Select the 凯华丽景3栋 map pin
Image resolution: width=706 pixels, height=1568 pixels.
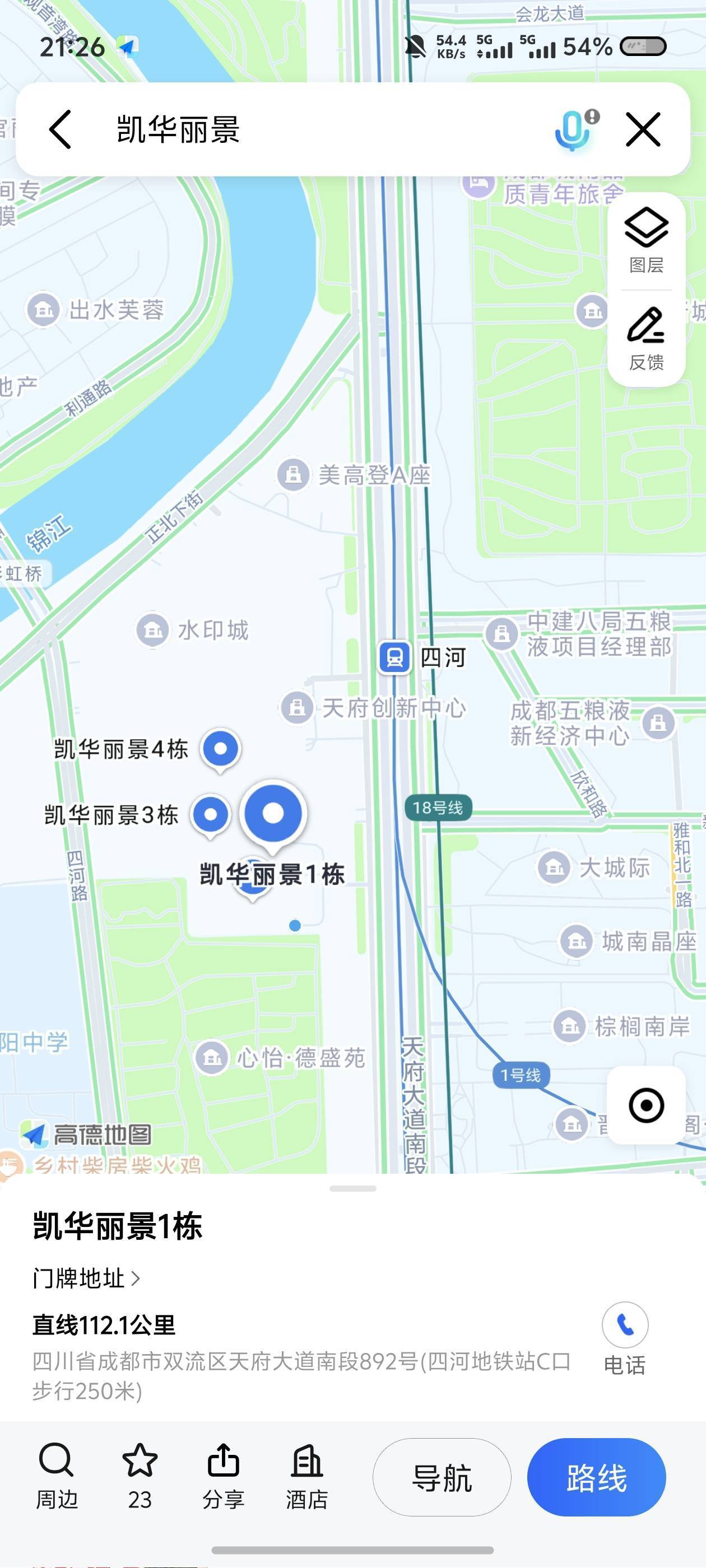pos(211,814)
